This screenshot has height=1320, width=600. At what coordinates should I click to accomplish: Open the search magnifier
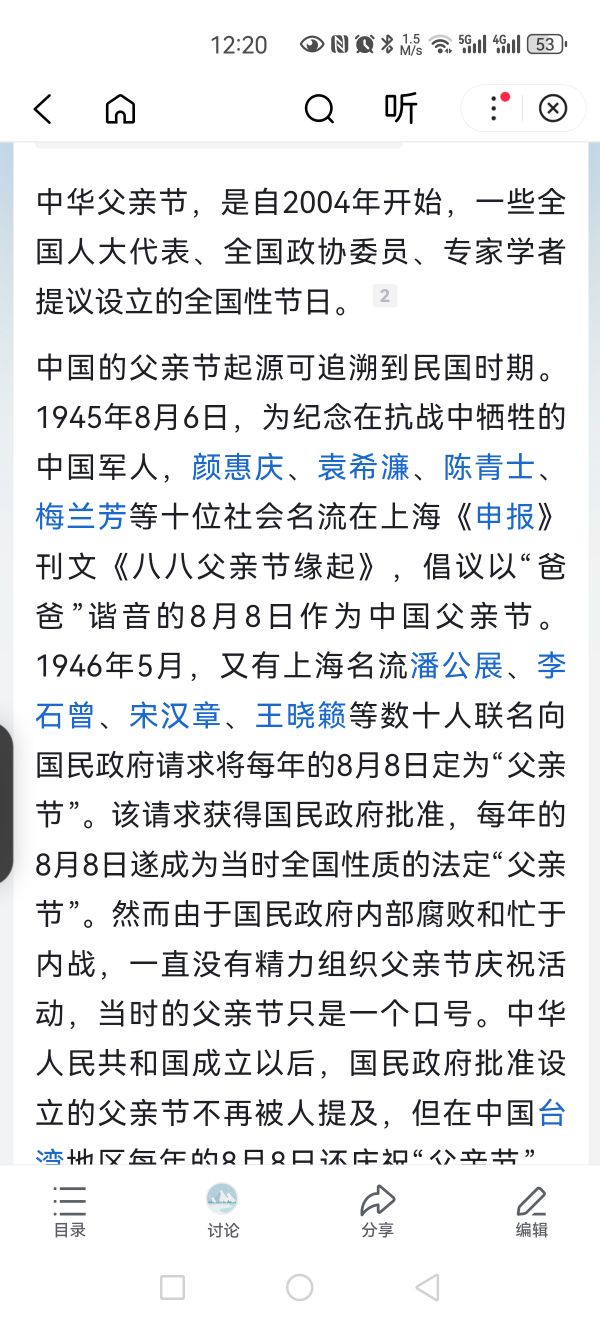coord(319,109)
